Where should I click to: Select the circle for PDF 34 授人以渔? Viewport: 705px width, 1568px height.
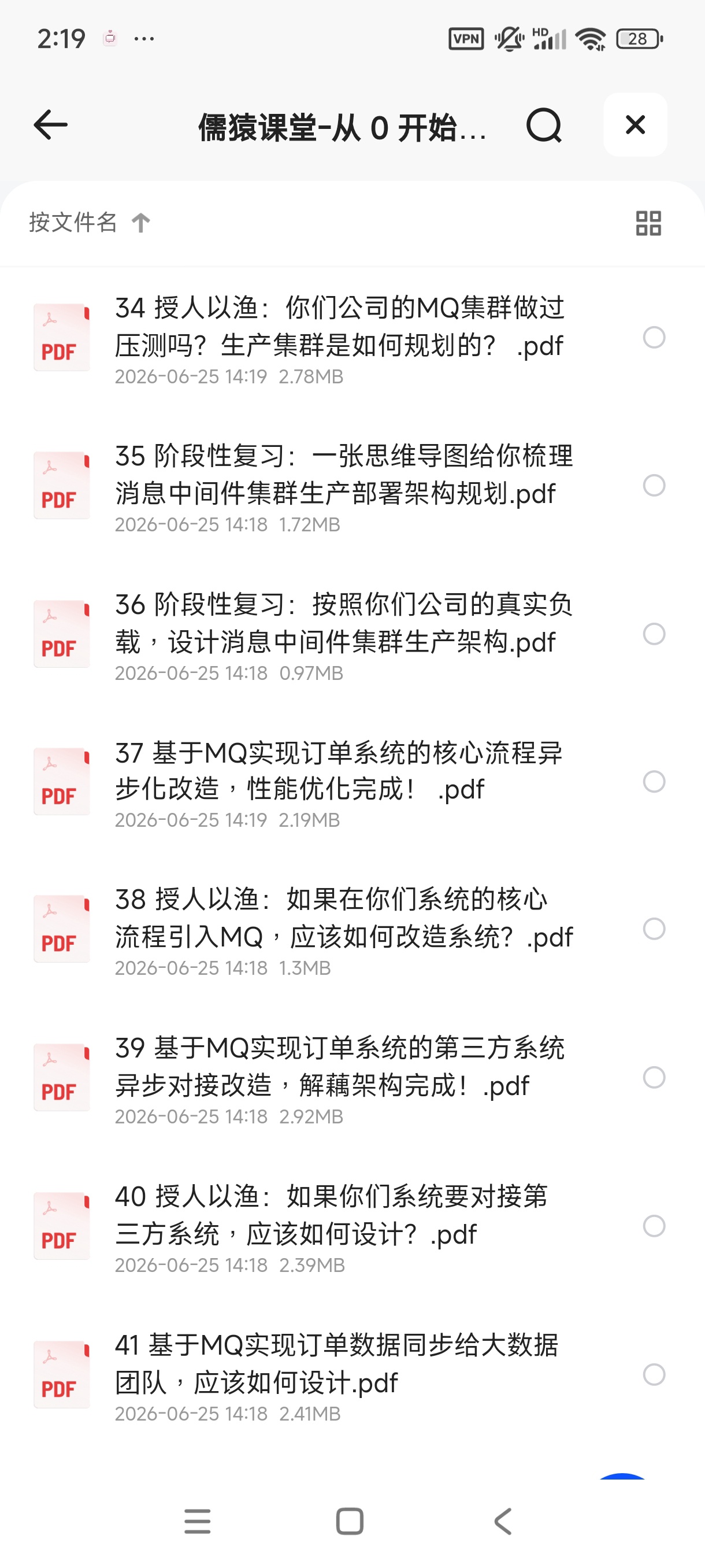coord(654,337)
